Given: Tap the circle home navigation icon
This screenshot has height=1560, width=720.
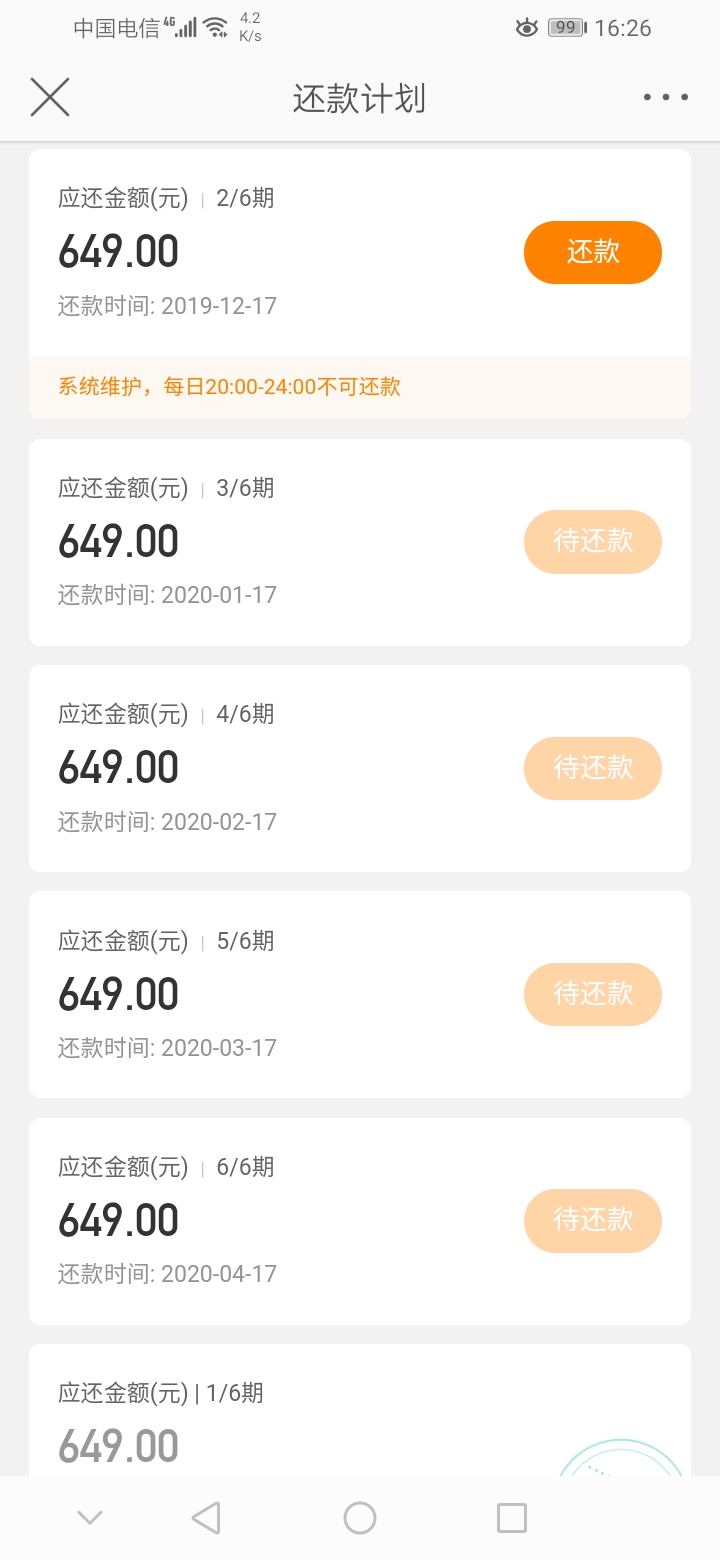Looking at the screenshot, I should (x=360, y=1517).
